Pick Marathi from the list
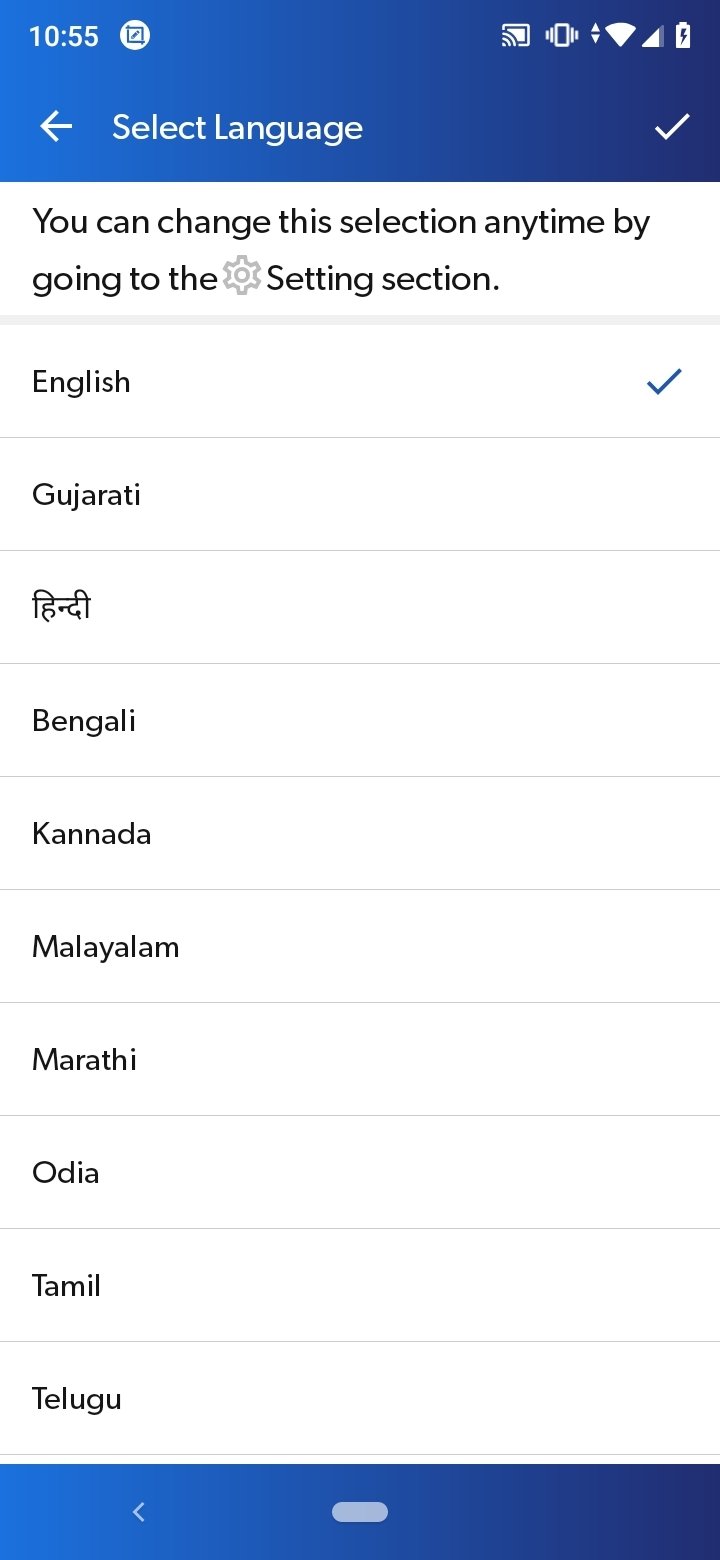 360,1059
